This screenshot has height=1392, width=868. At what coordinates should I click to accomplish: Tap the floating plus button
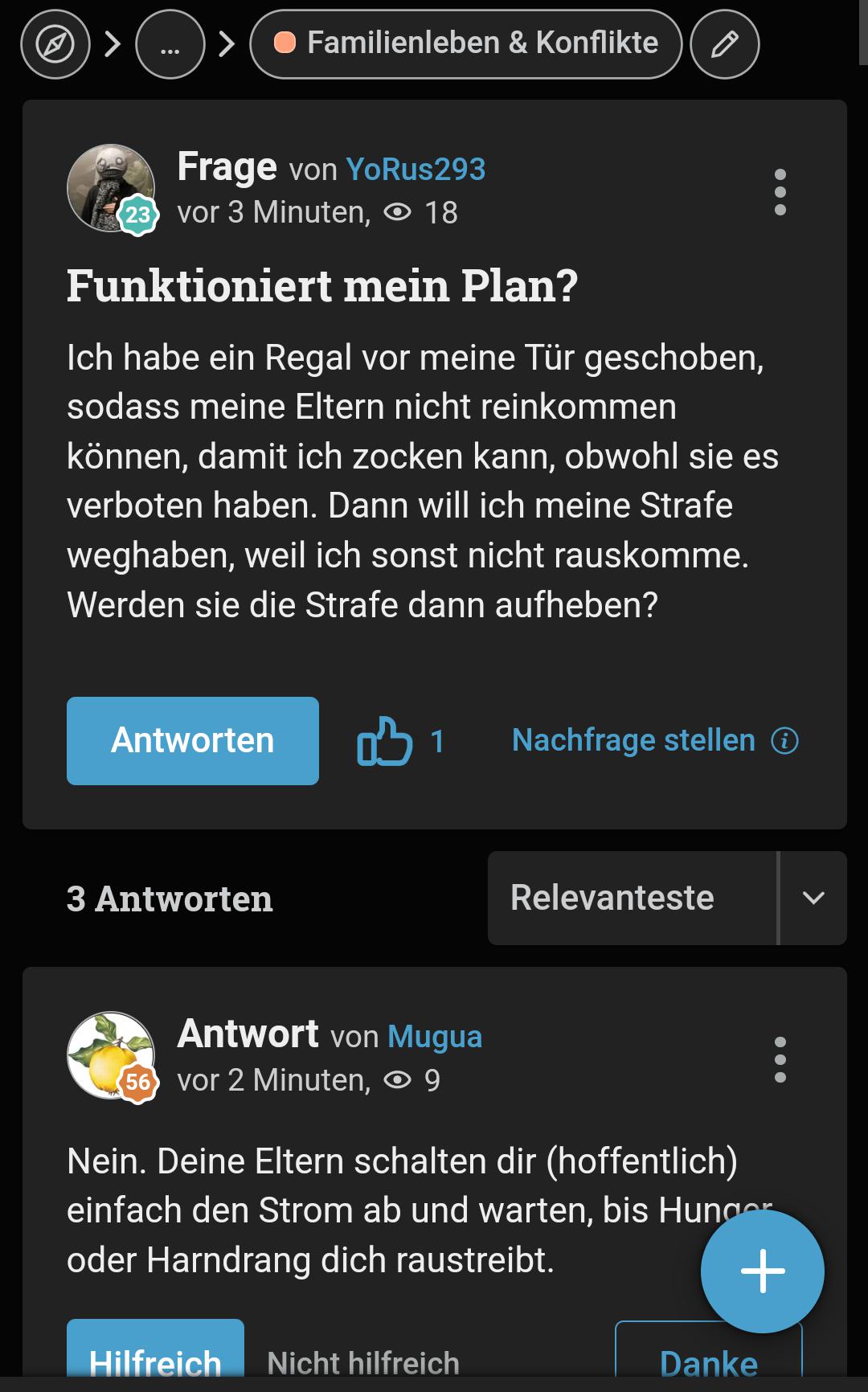[762, 1271]
